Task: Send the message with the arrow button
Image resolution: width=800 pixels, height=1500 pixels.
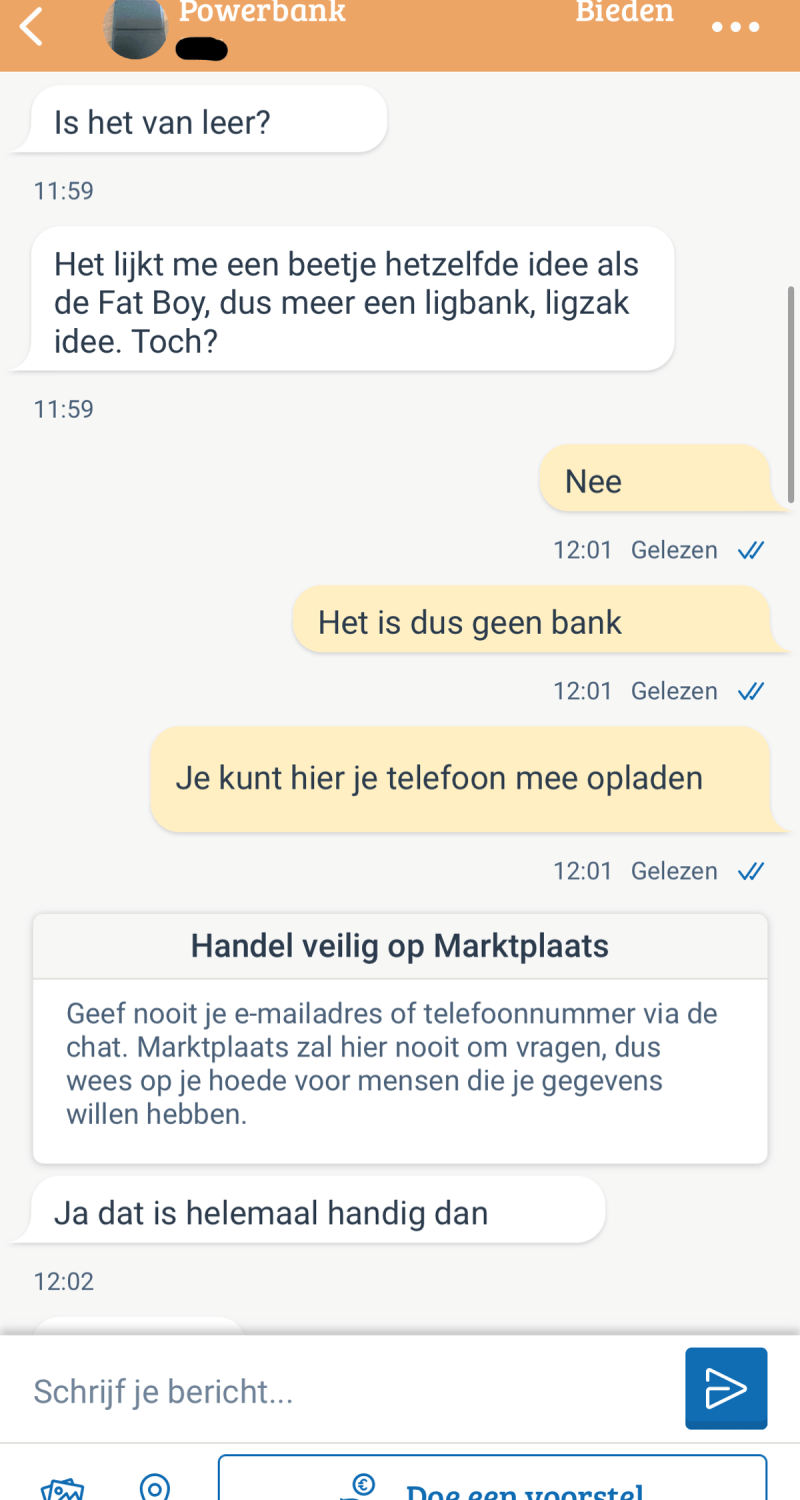Action: pos(726,1388)
